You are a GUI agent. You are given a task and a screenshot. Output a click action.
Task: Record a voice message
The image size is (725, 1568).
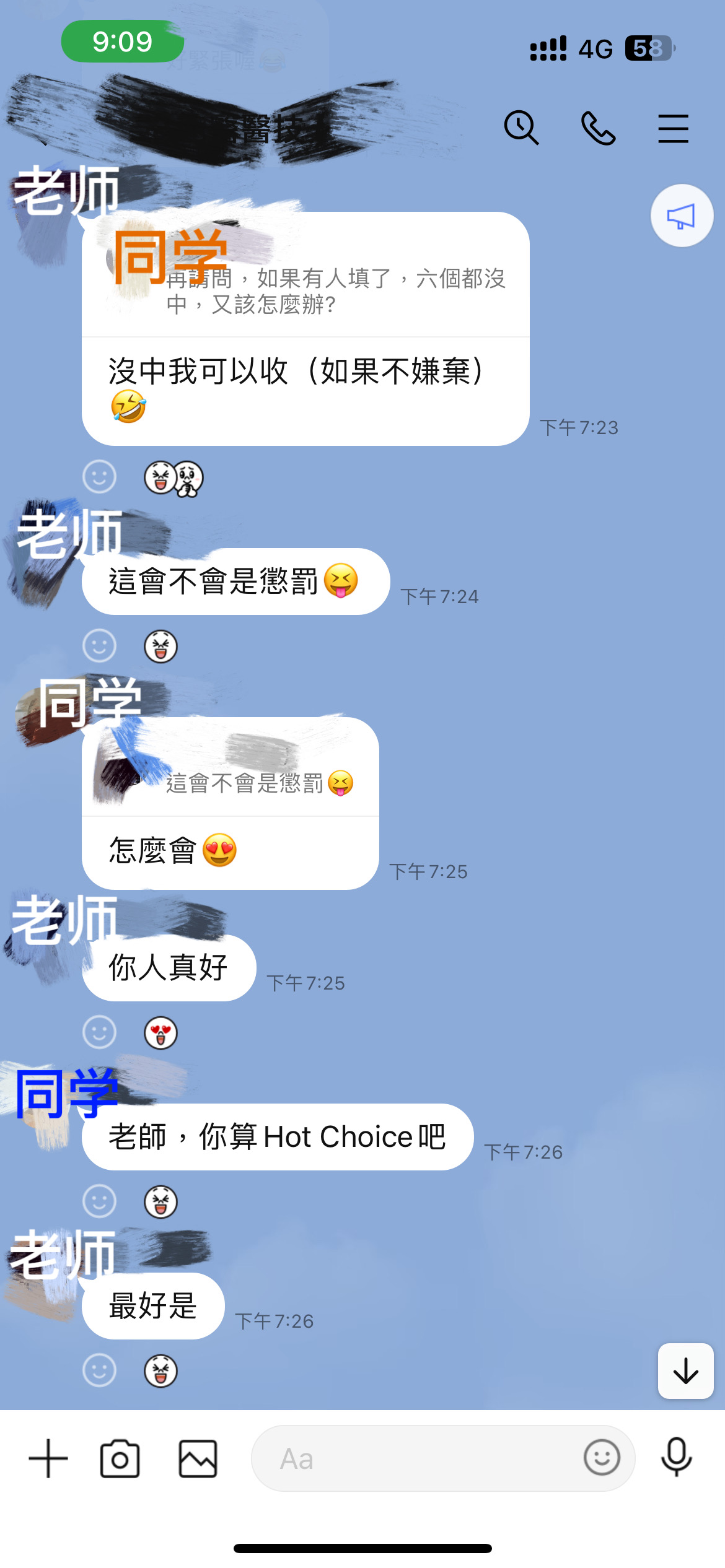(677, 1457)
